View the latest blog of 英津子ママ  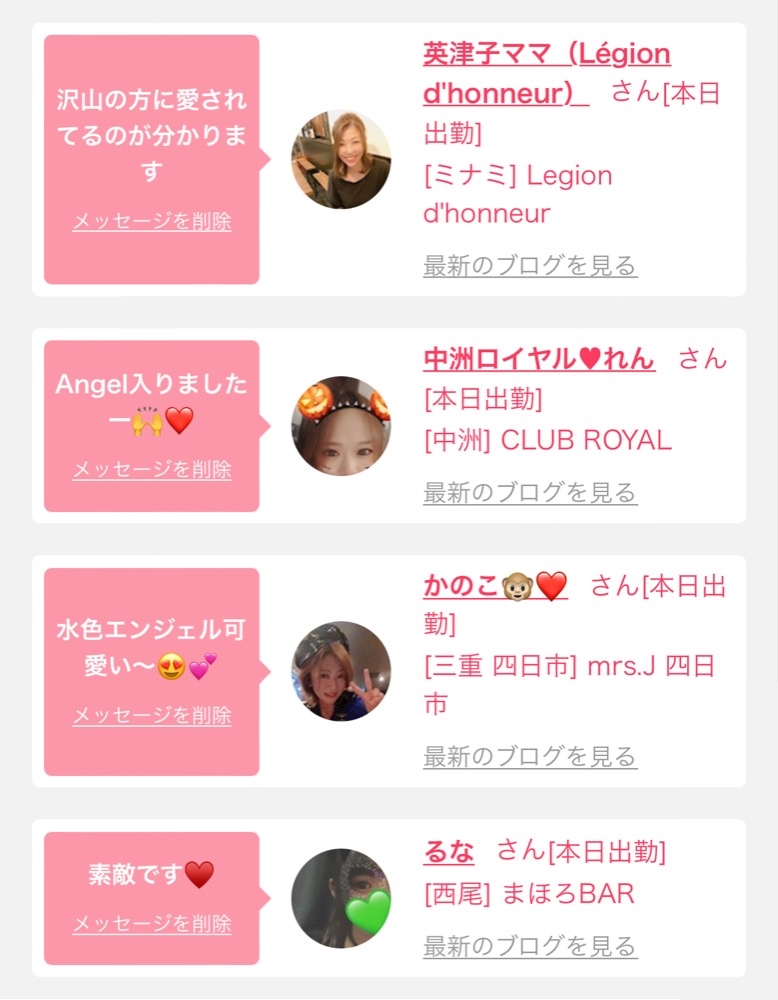pos(530,266)
